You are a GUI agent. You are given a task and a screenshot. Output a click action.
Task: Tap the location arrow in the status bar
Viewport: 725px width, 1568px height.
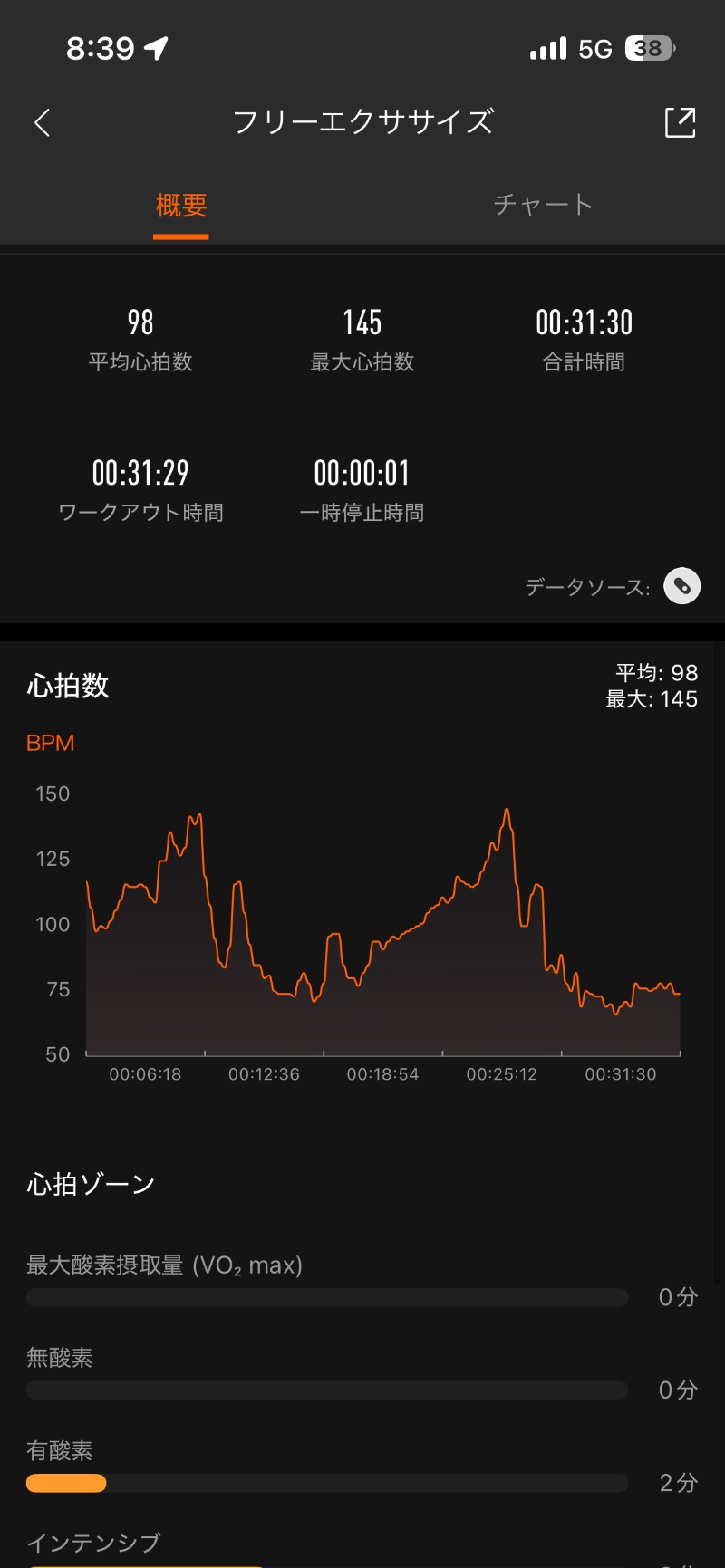[x=156, y=47]
